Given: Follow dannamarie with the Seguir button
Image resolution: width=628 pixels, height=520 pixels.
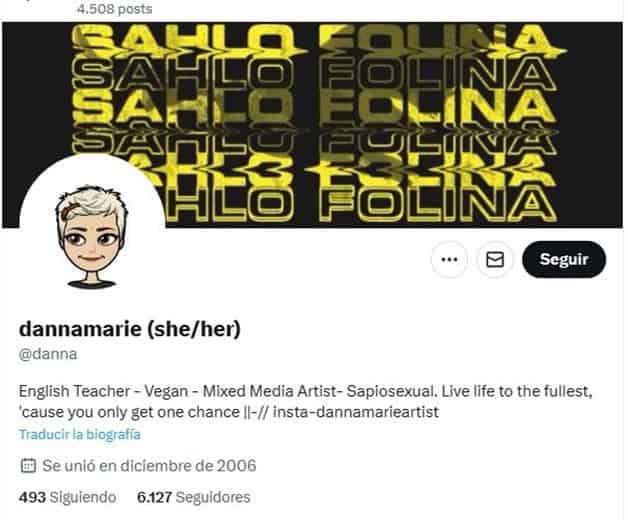Looking at the screenshot, I should pos(564,260).
